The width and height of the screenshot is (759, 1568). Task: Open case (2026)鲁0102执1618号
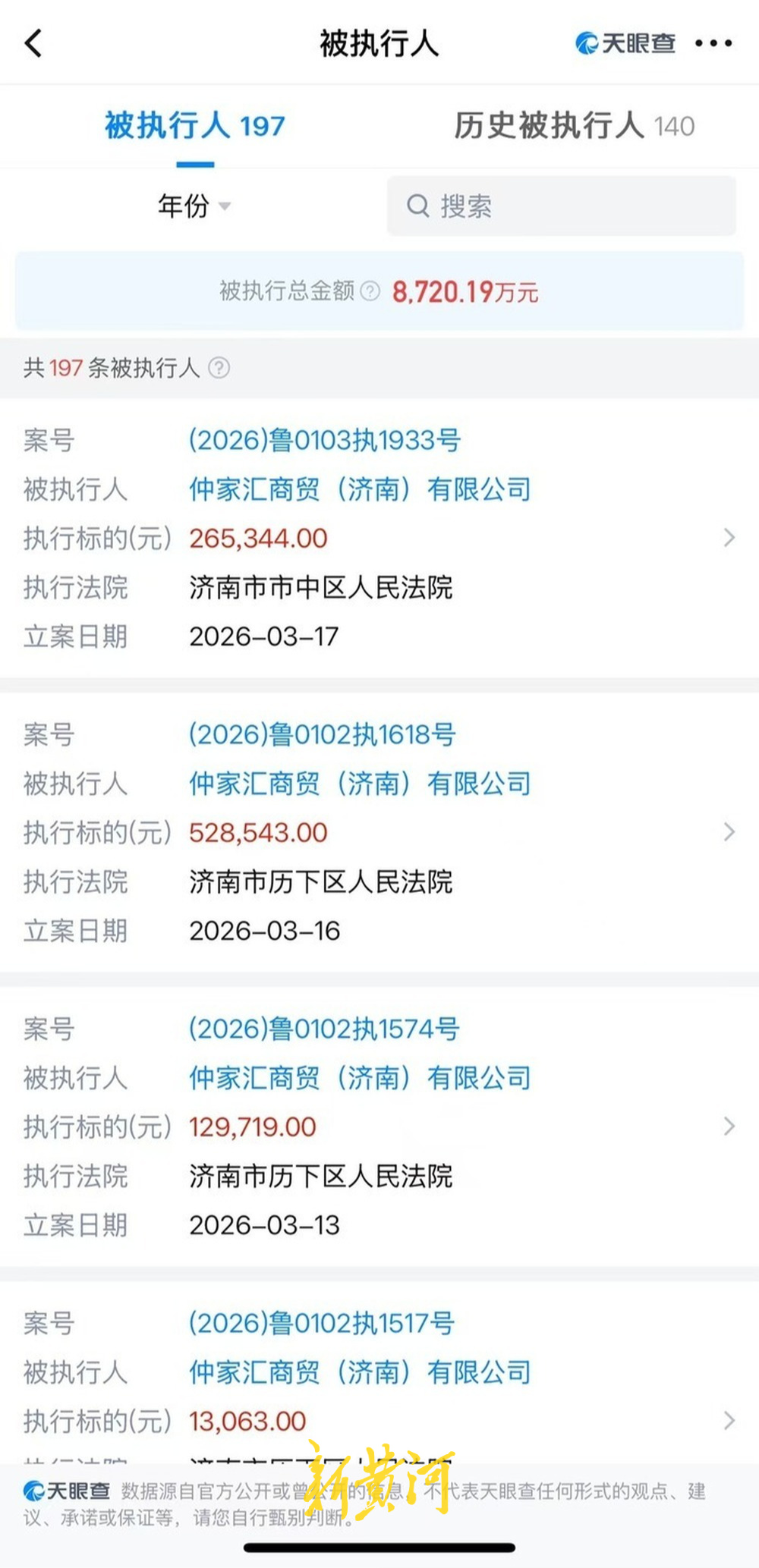click(x=322, y=734)
